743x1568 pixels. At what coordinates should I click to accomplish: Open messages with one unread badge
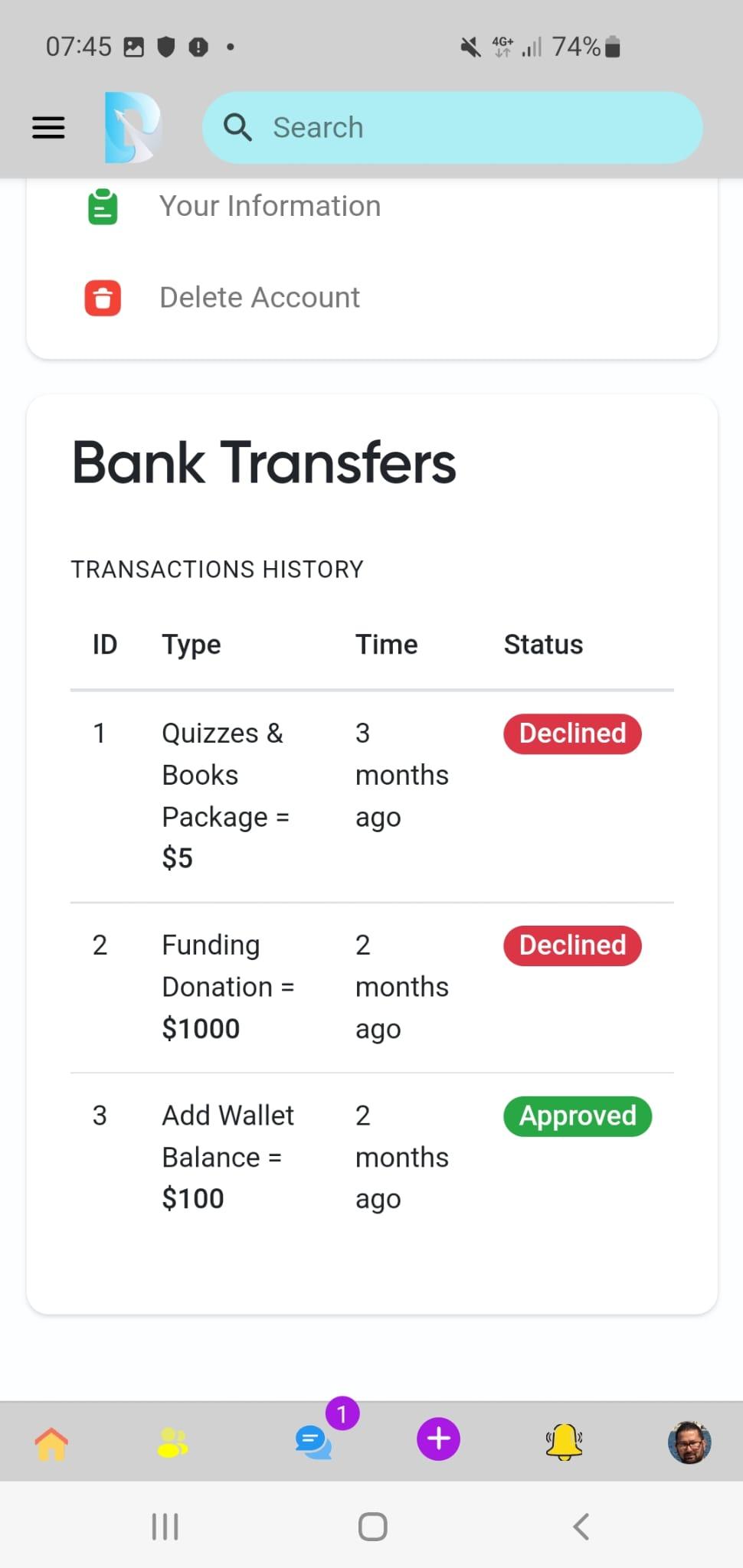(314, 1442)
